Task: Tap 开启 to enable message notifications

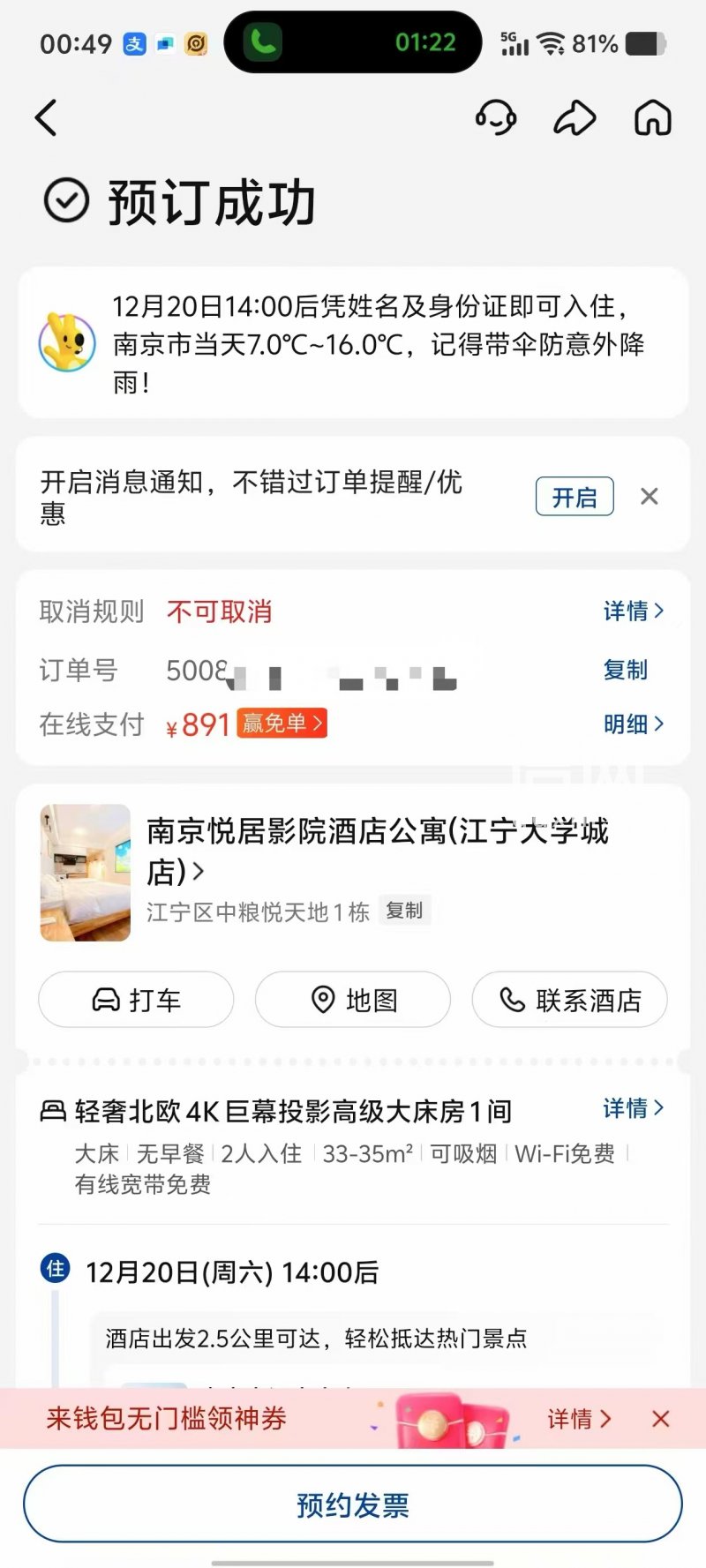Action: 575,497
